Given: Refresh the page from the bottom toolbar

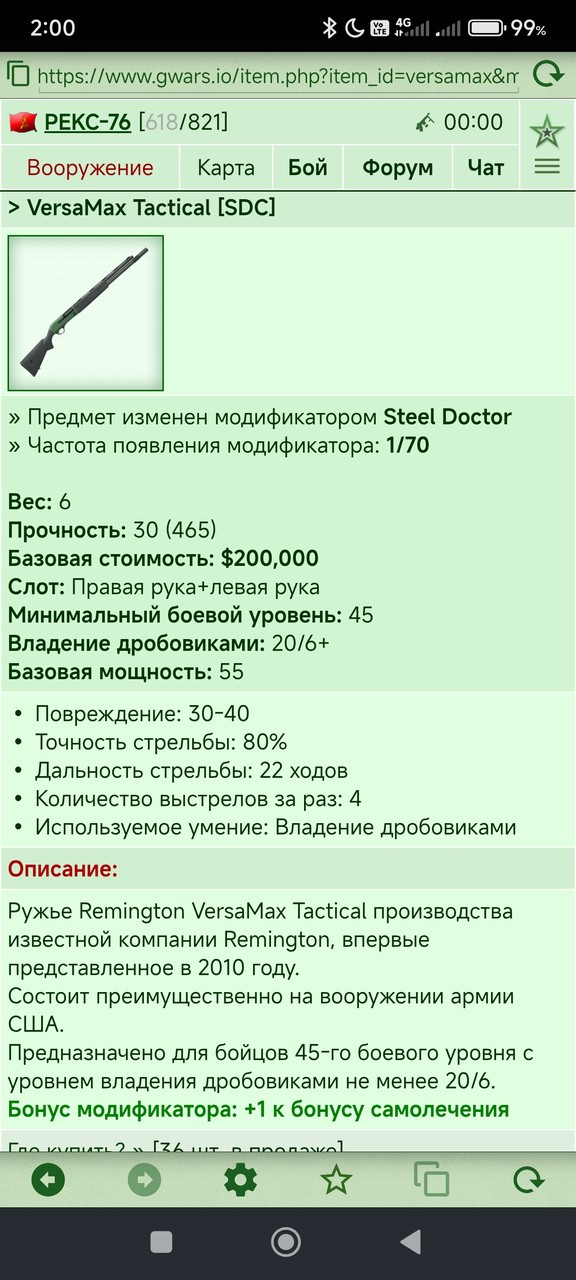Looking at the screenshot, I should pyautogui.click(x=528, y=1180).
